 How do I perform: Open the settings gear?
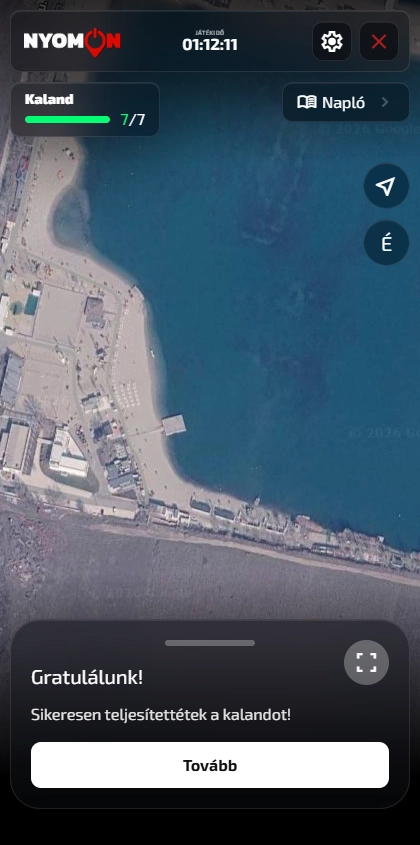click(332, 41)
